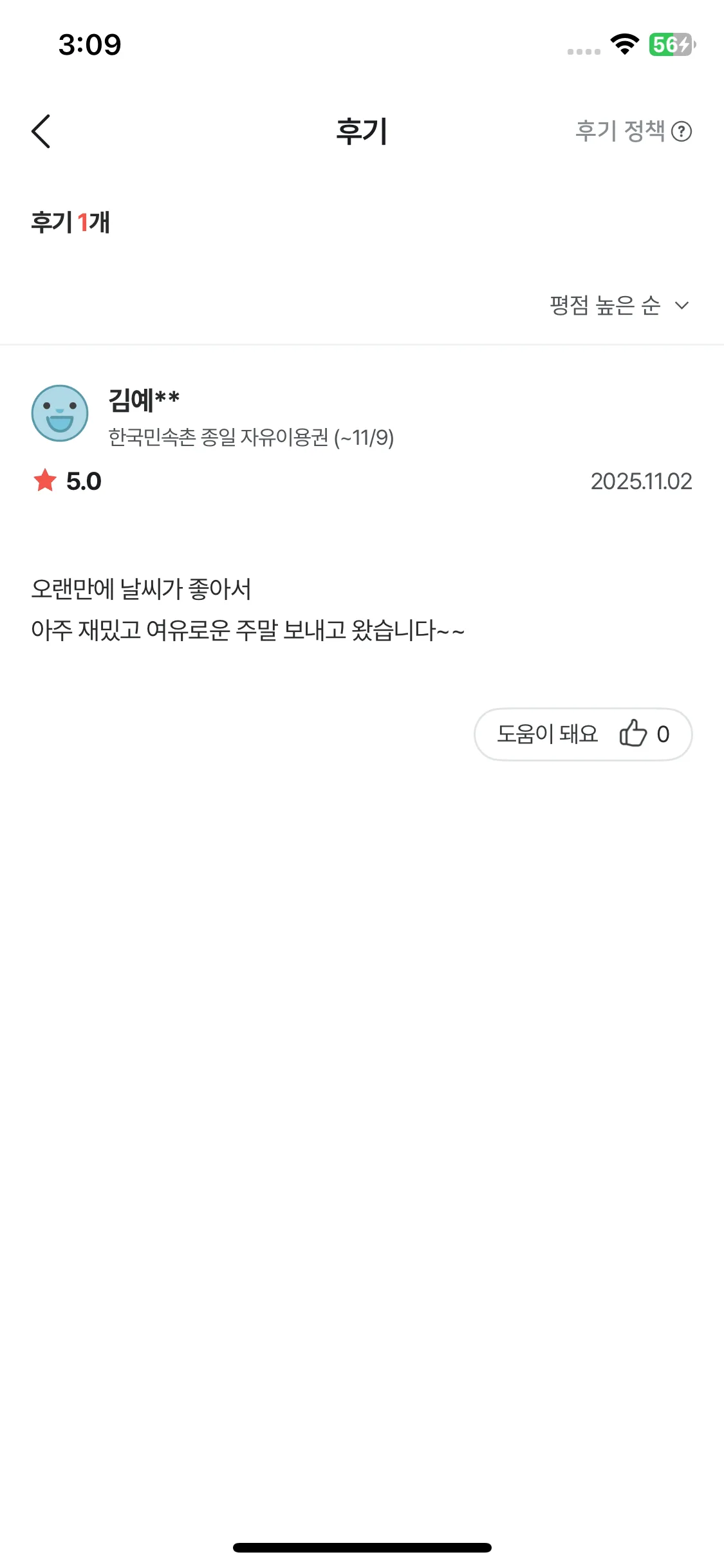This screenshot has height=1568, width=724.
Task: Tap the review date 2025.11.02
Action: pos(641,481)
